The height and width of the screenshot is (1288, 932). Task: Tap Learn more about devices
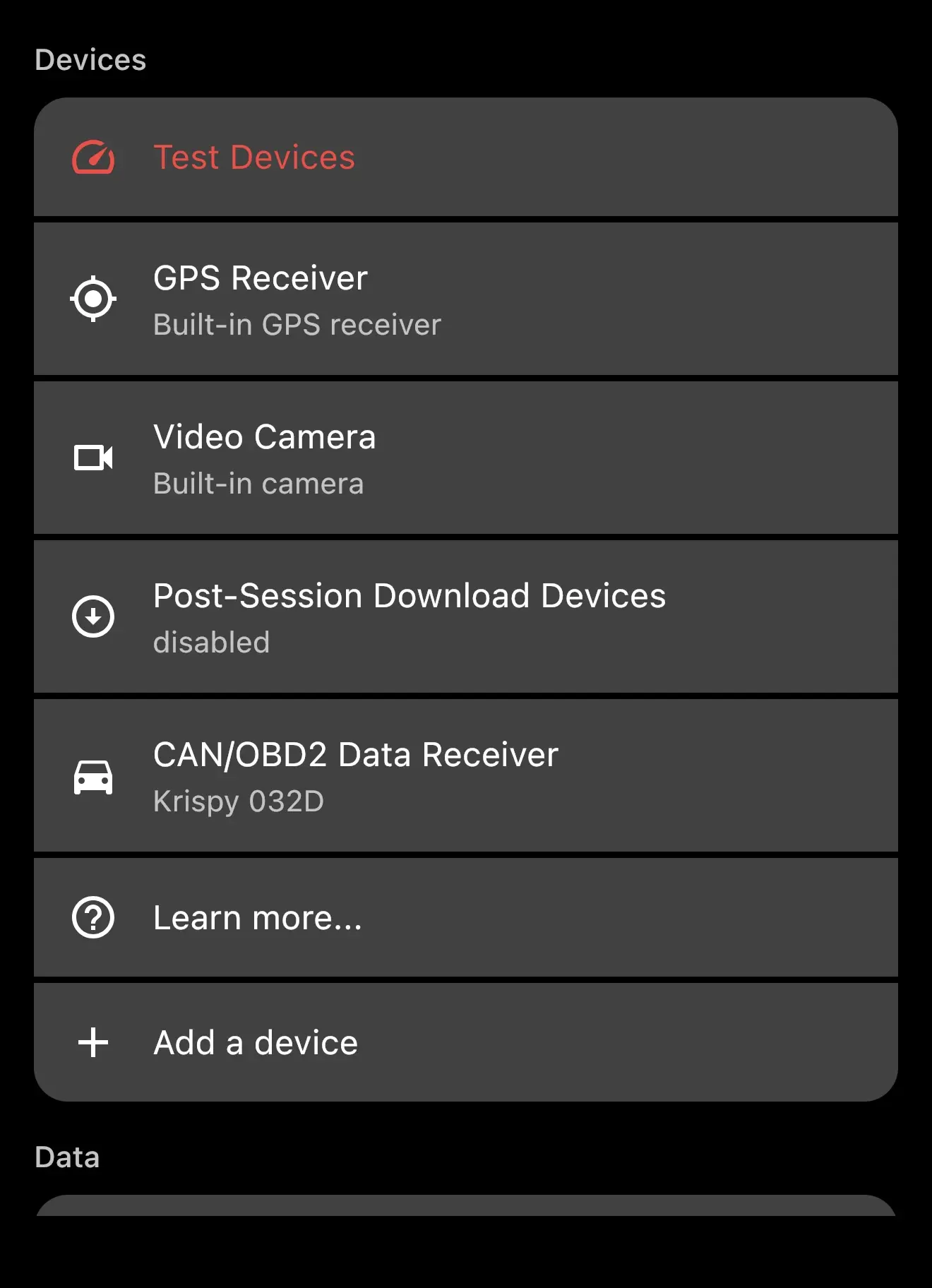[x=466, y=917]
